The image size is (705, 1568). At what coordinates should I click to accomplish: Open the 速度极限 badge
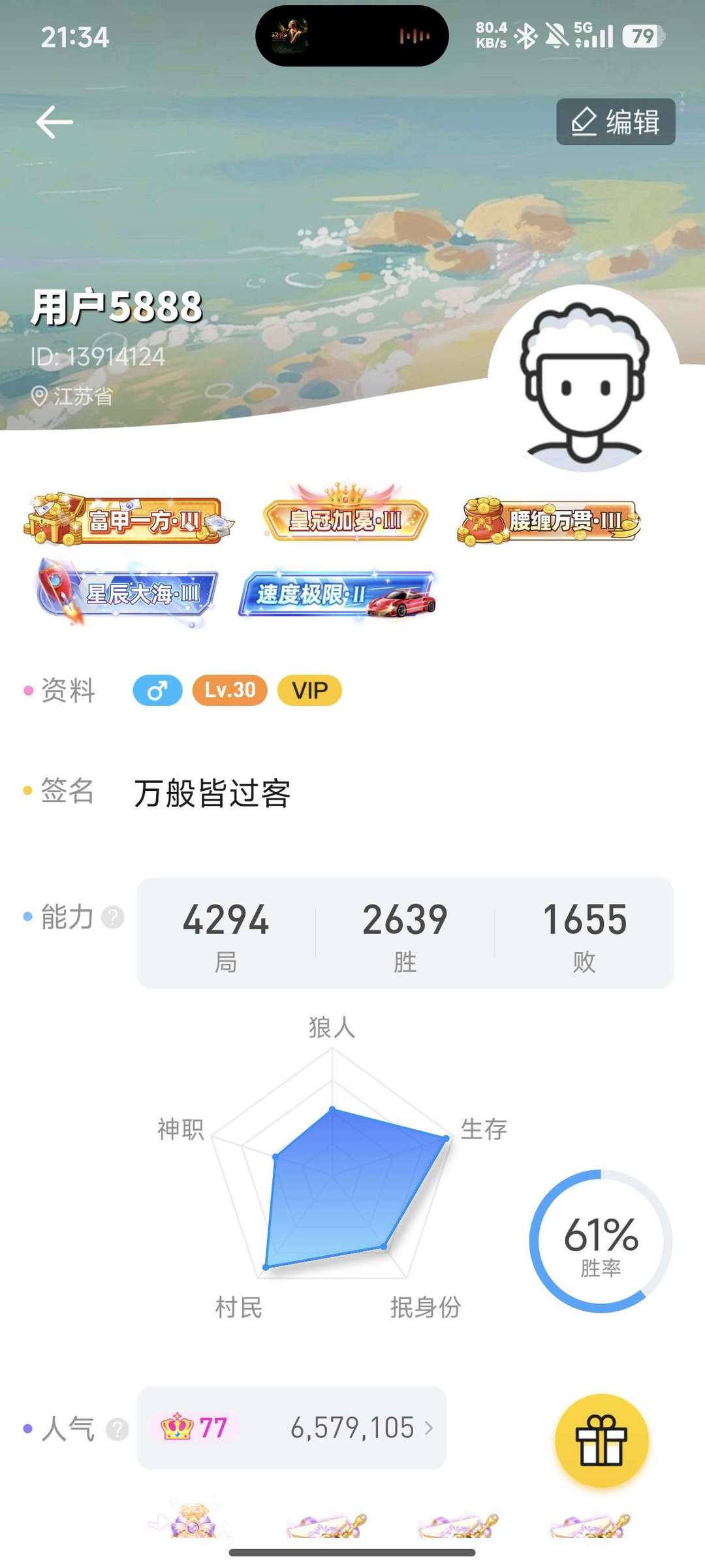(x=337, y=594)
